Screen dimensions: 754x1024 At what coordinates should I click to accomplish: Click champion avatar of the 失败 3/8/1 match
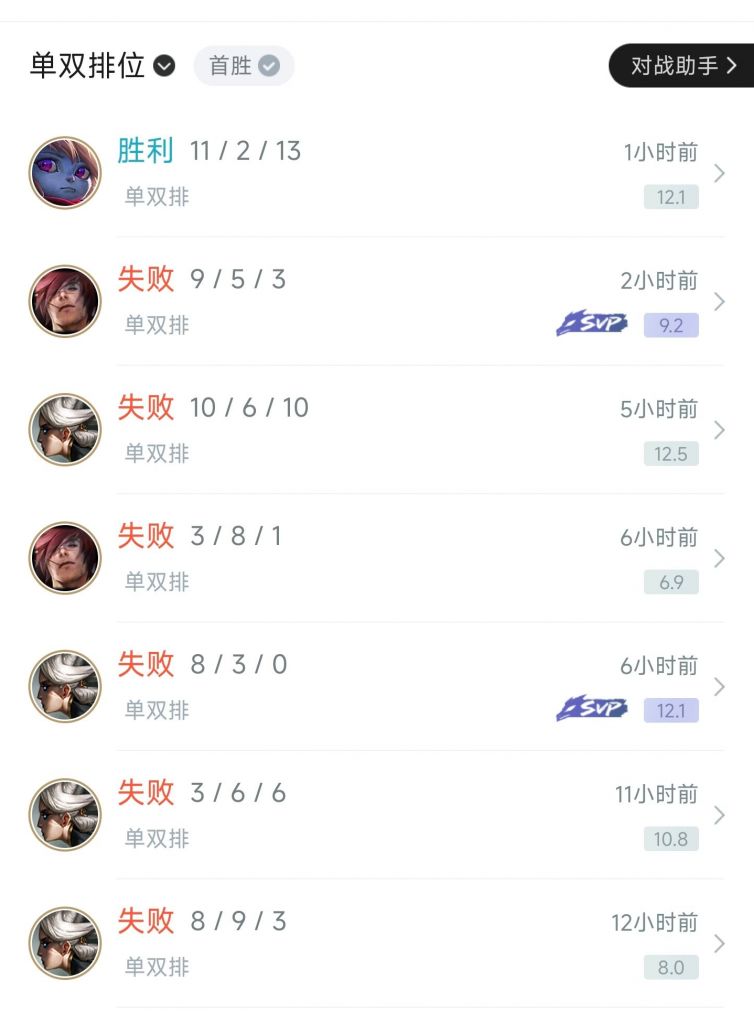(x=64, y=557)
